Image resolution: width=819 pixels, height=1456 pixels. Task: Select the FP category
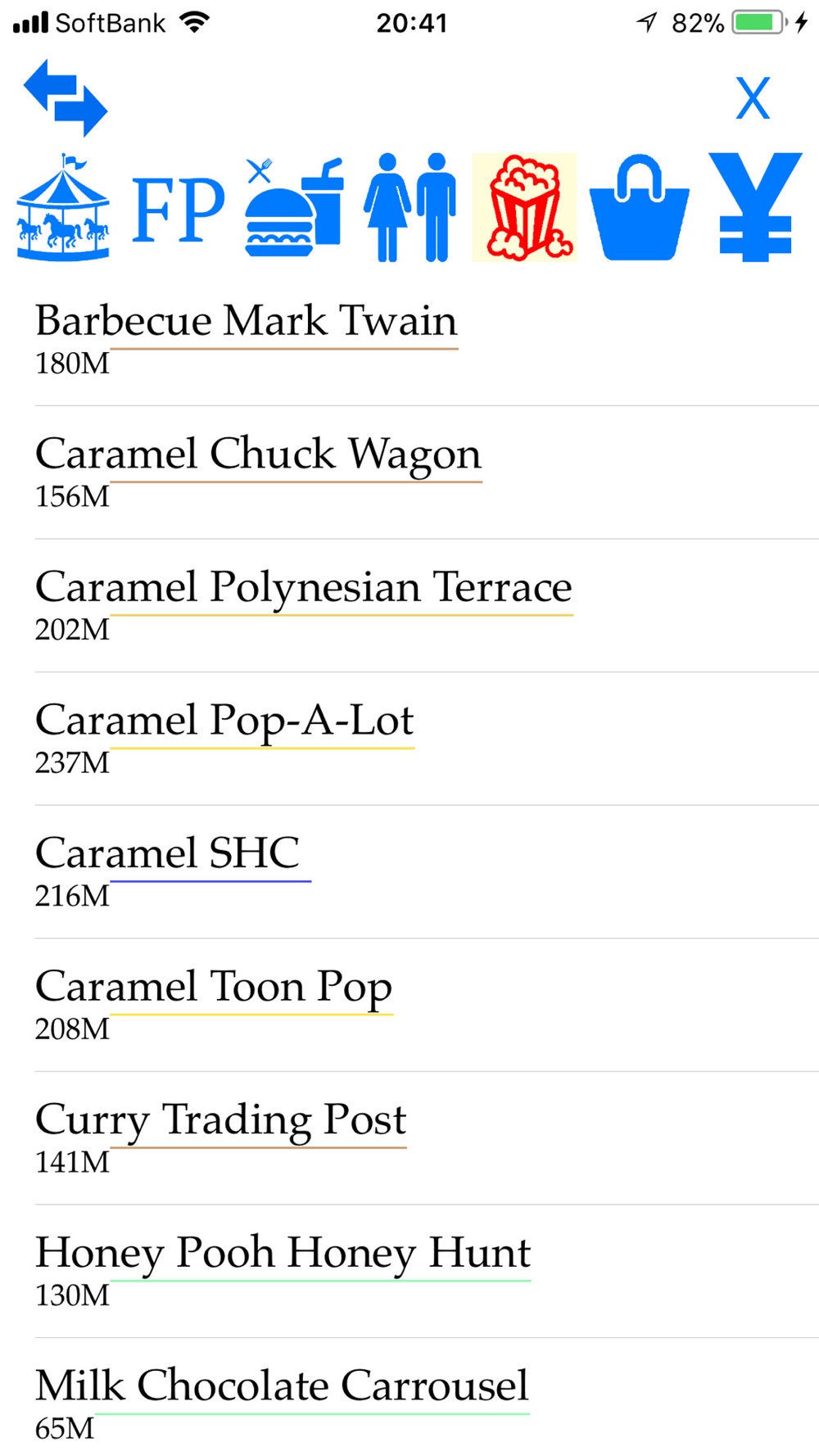tap(178, 210)
